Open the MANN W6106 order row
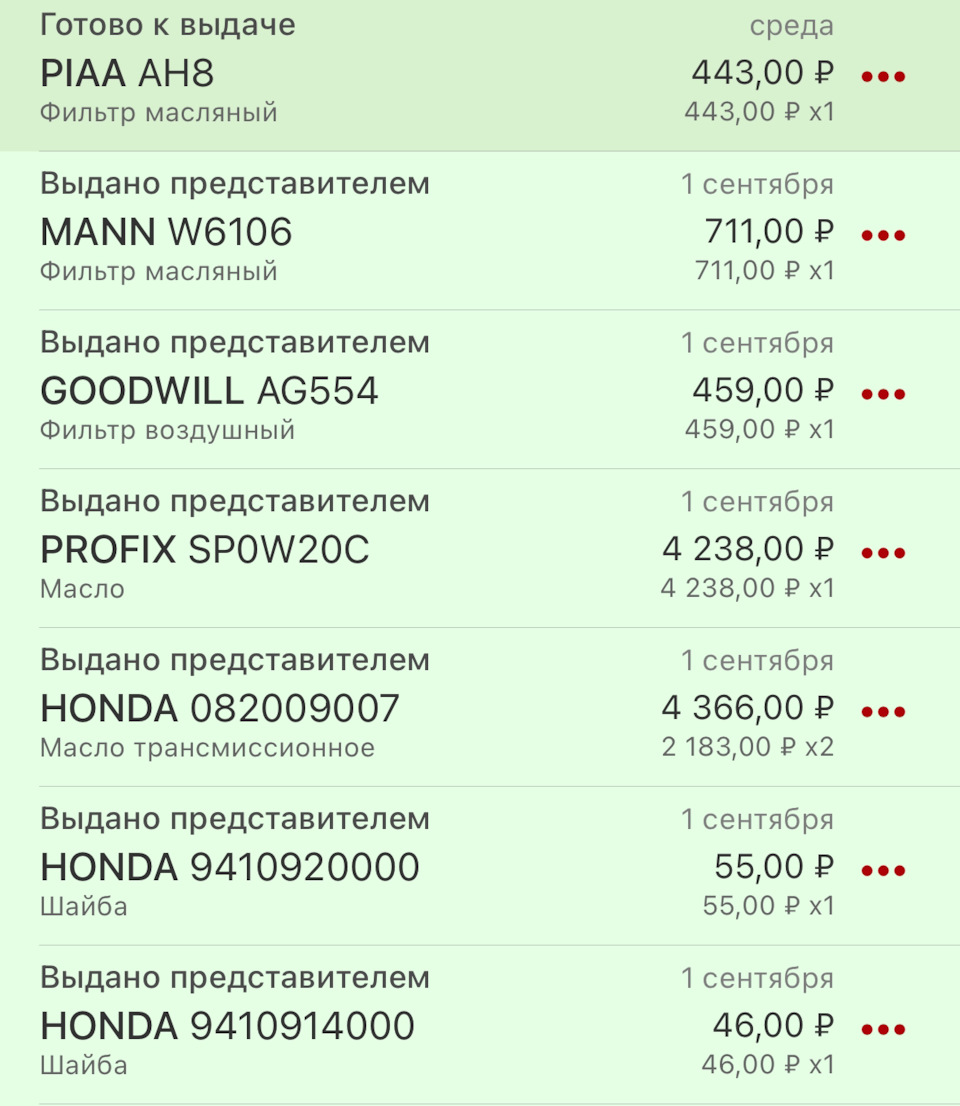 click(300, 233)
